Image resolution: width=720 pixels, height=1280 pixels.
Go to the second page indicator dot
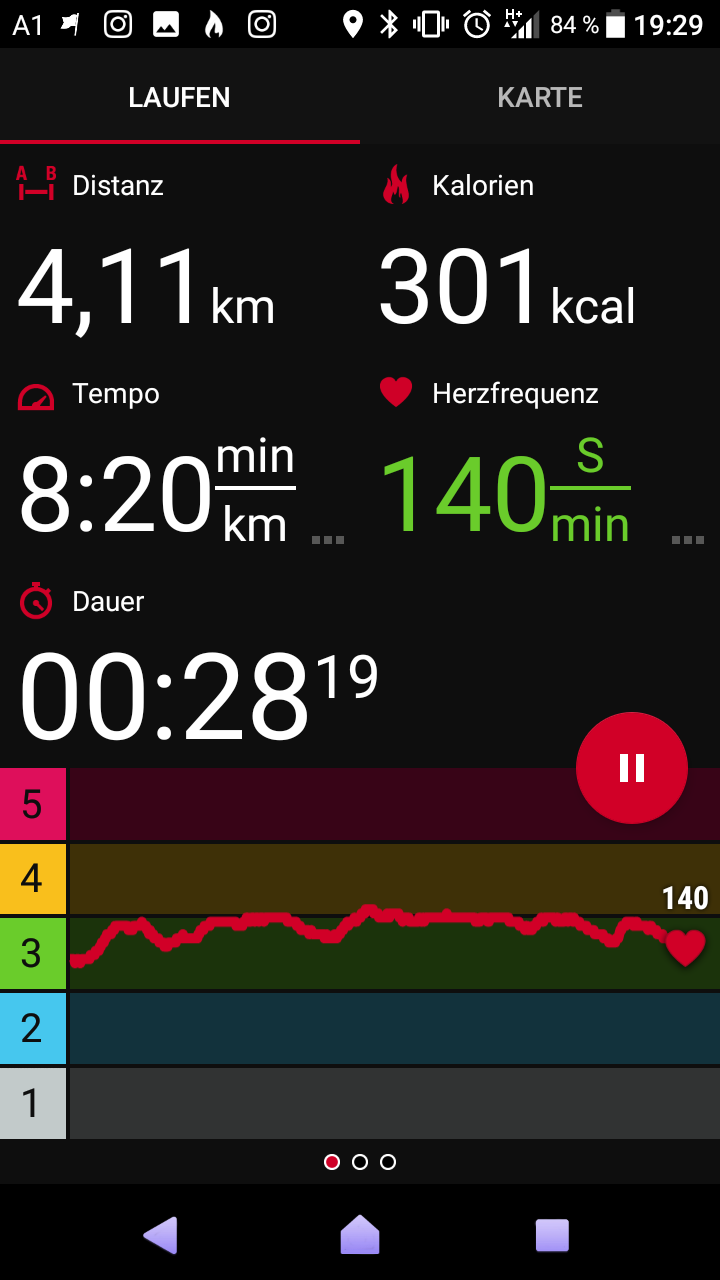(360, 1162)
